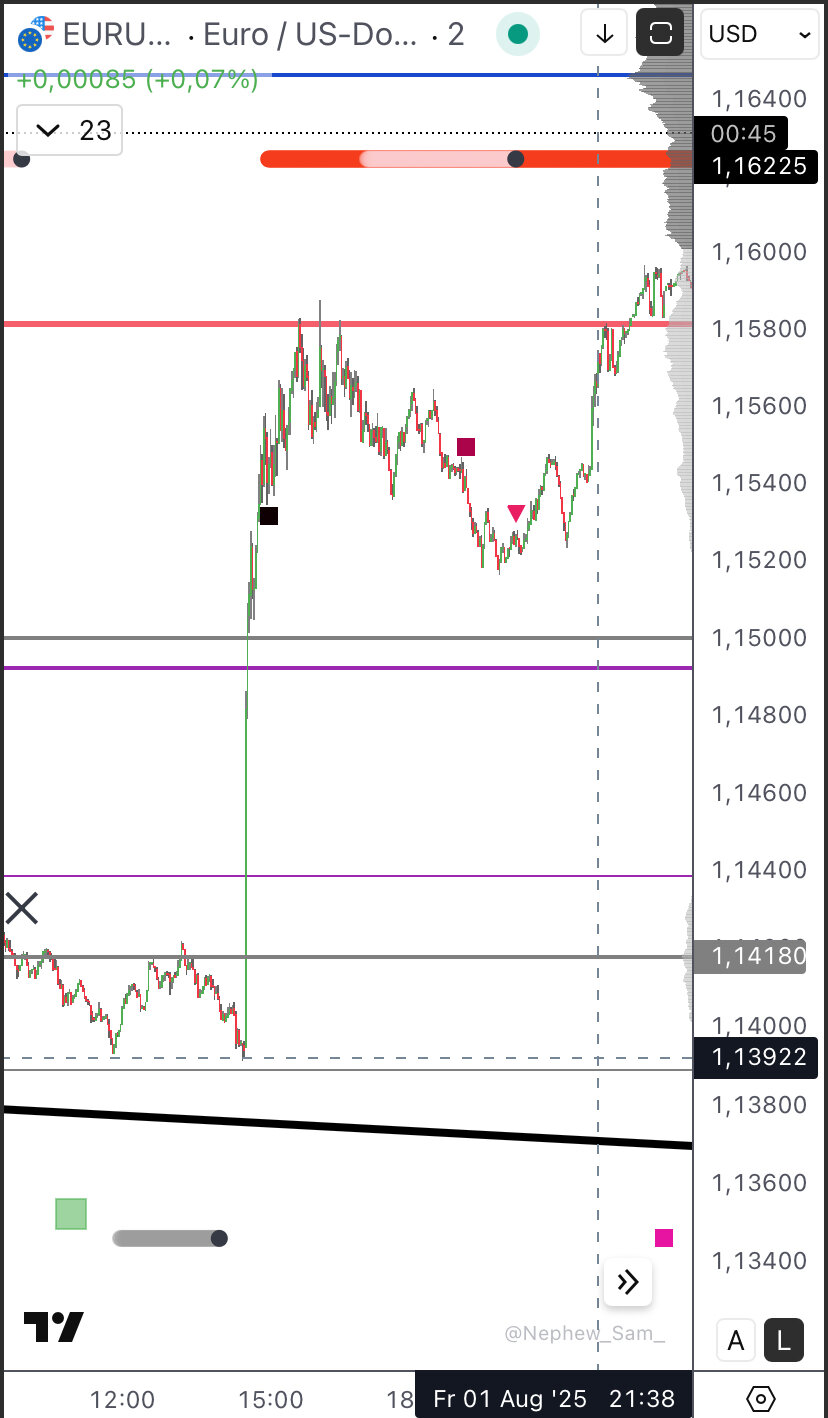Toggle auto scale A button
The image size is (828, 1418).
point(736,1341)
